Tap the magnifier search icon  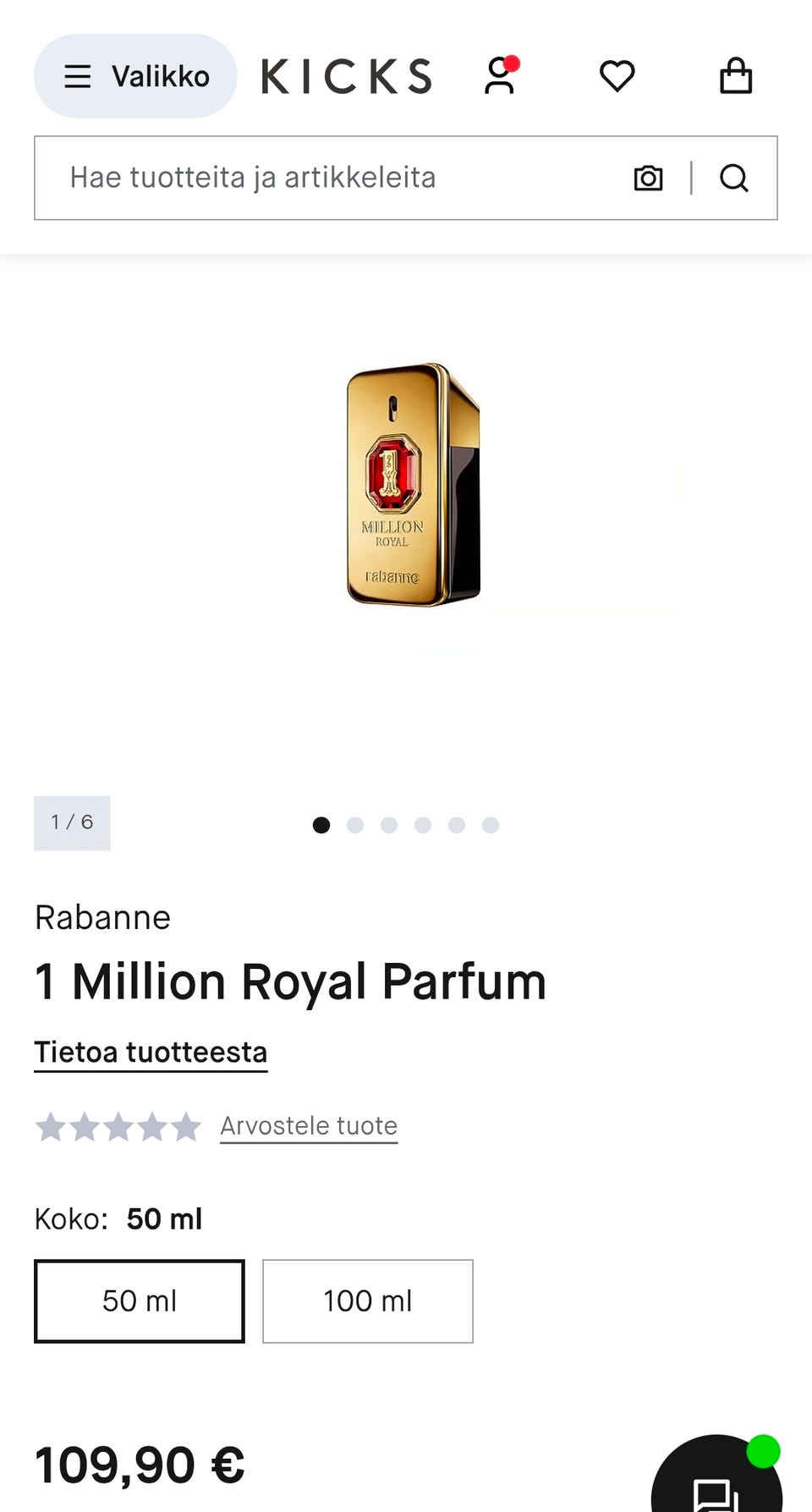point(733,178)
